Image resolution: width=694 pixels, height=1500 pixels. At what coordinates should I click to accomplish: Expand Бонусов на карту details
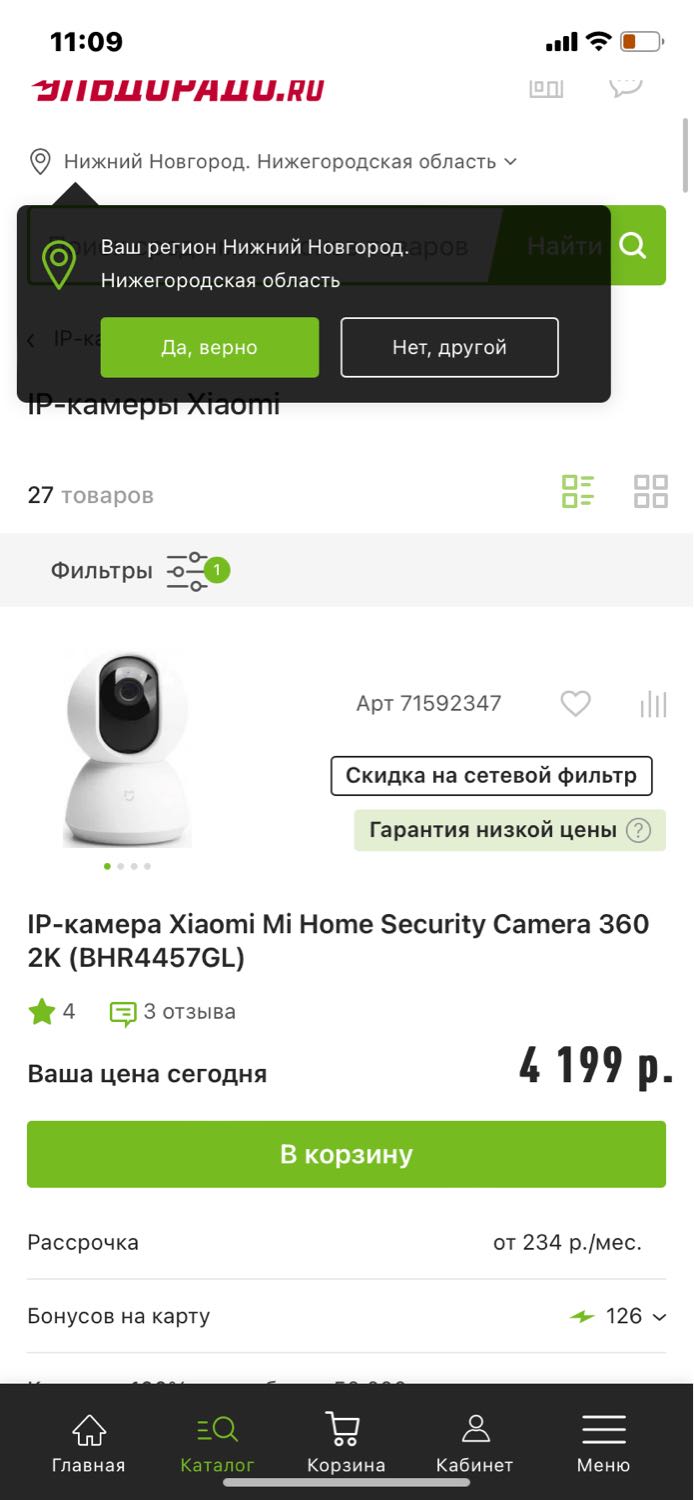(x=346, y=1316)
